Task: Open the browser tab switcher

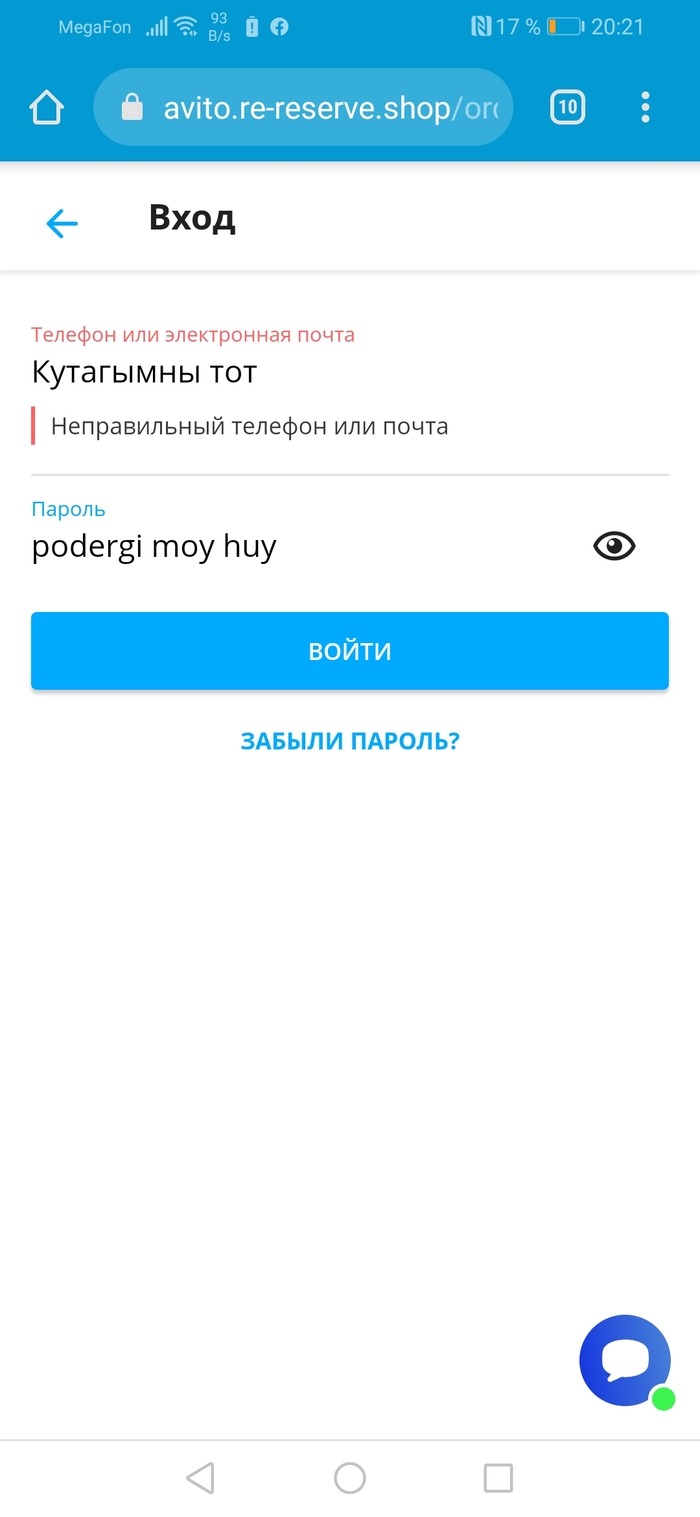Action: [x=567, y=107]
